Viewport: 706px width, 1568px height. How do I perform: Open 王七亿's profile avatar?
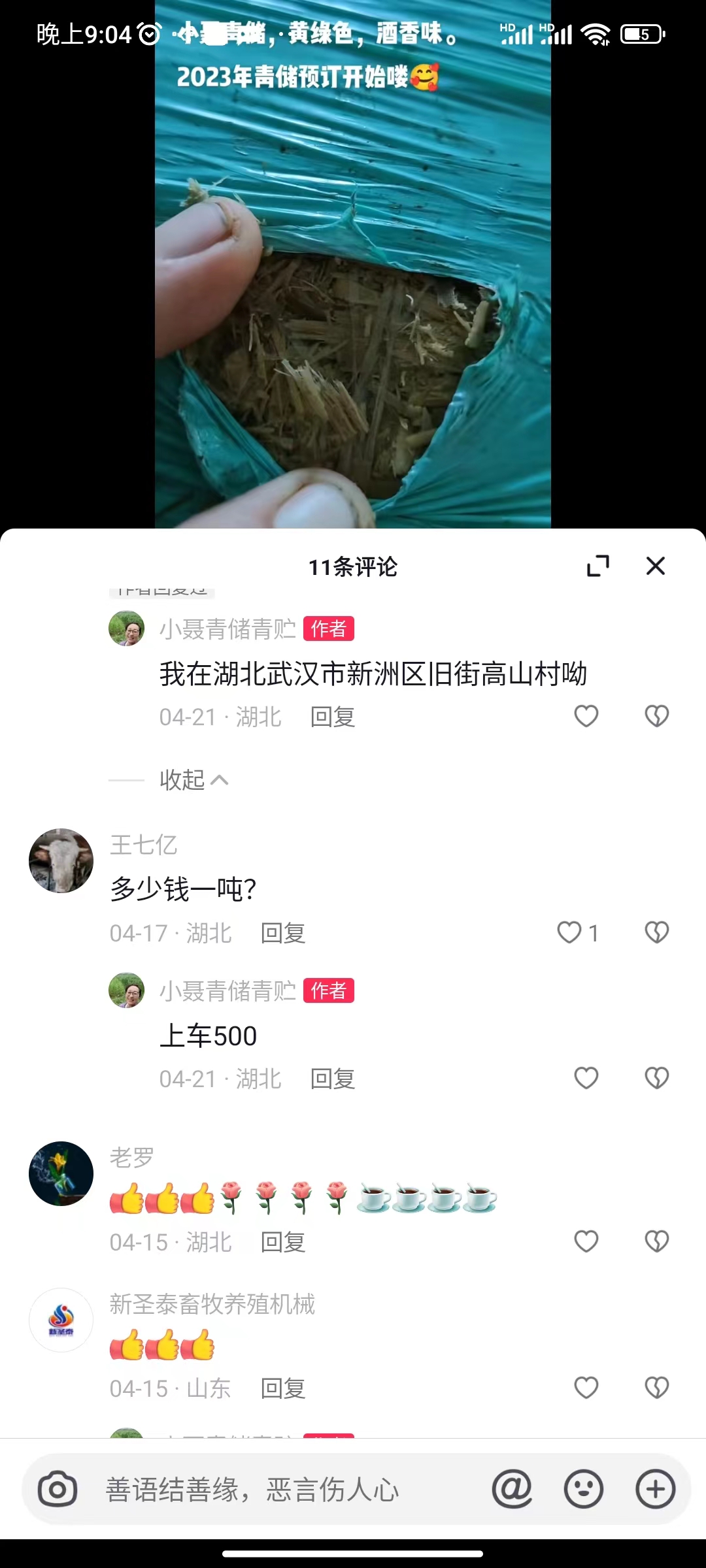61,860
